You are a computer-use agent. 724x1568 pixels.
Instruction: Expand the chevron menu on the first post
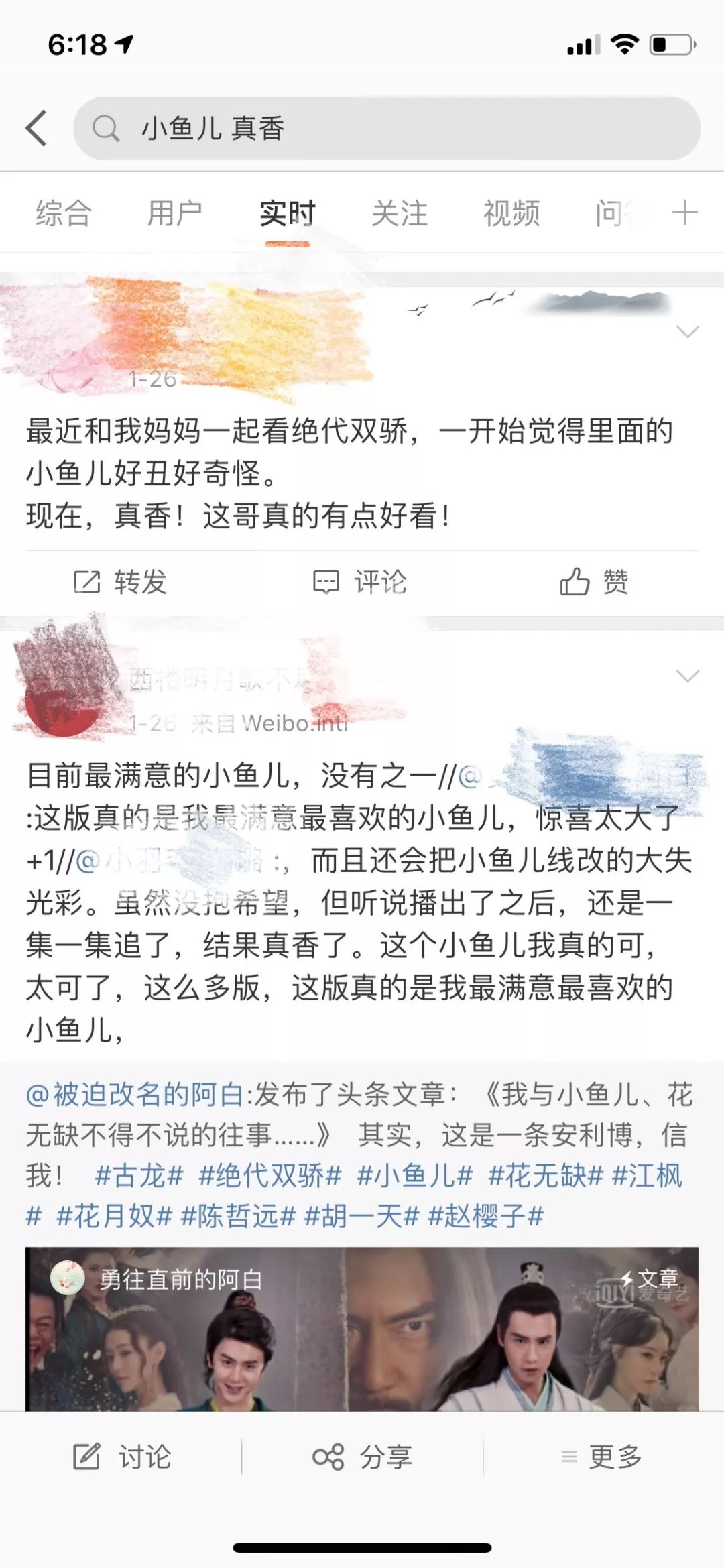[x=688, y=332]
